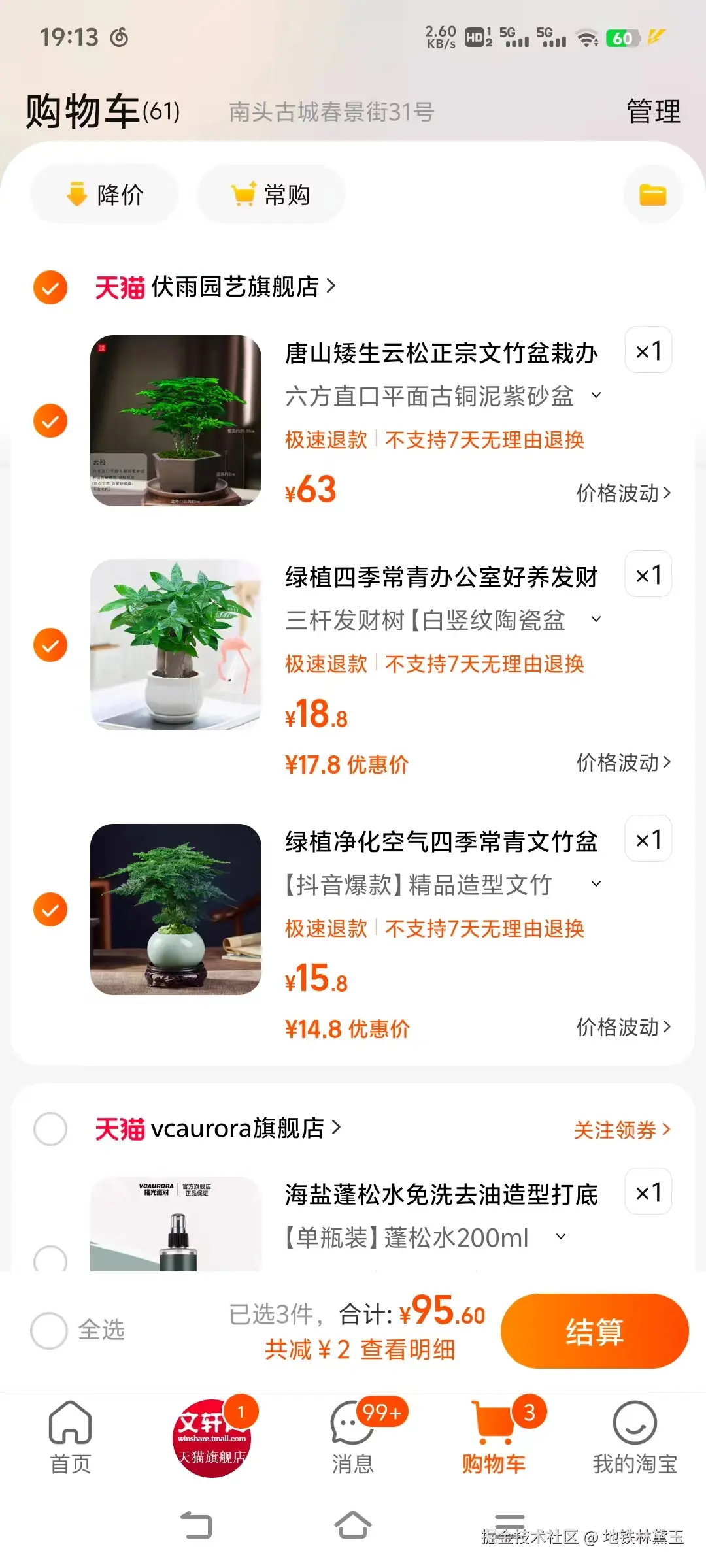
Task: Select all vcaurora旗舰店 items
Action: [x=50, y=1129]
